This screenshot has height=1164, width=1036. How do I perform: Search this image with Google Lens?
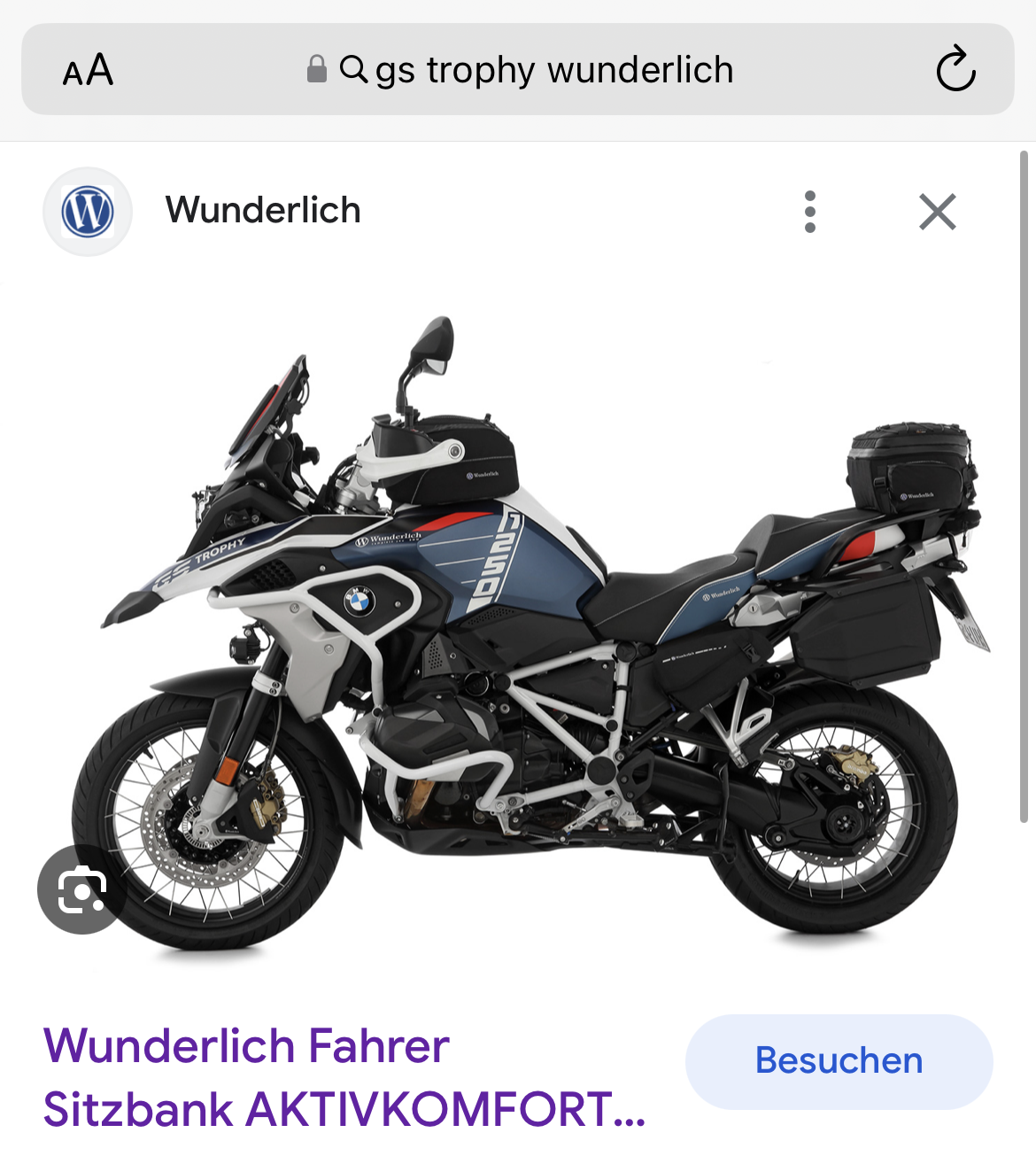[81, 889]
